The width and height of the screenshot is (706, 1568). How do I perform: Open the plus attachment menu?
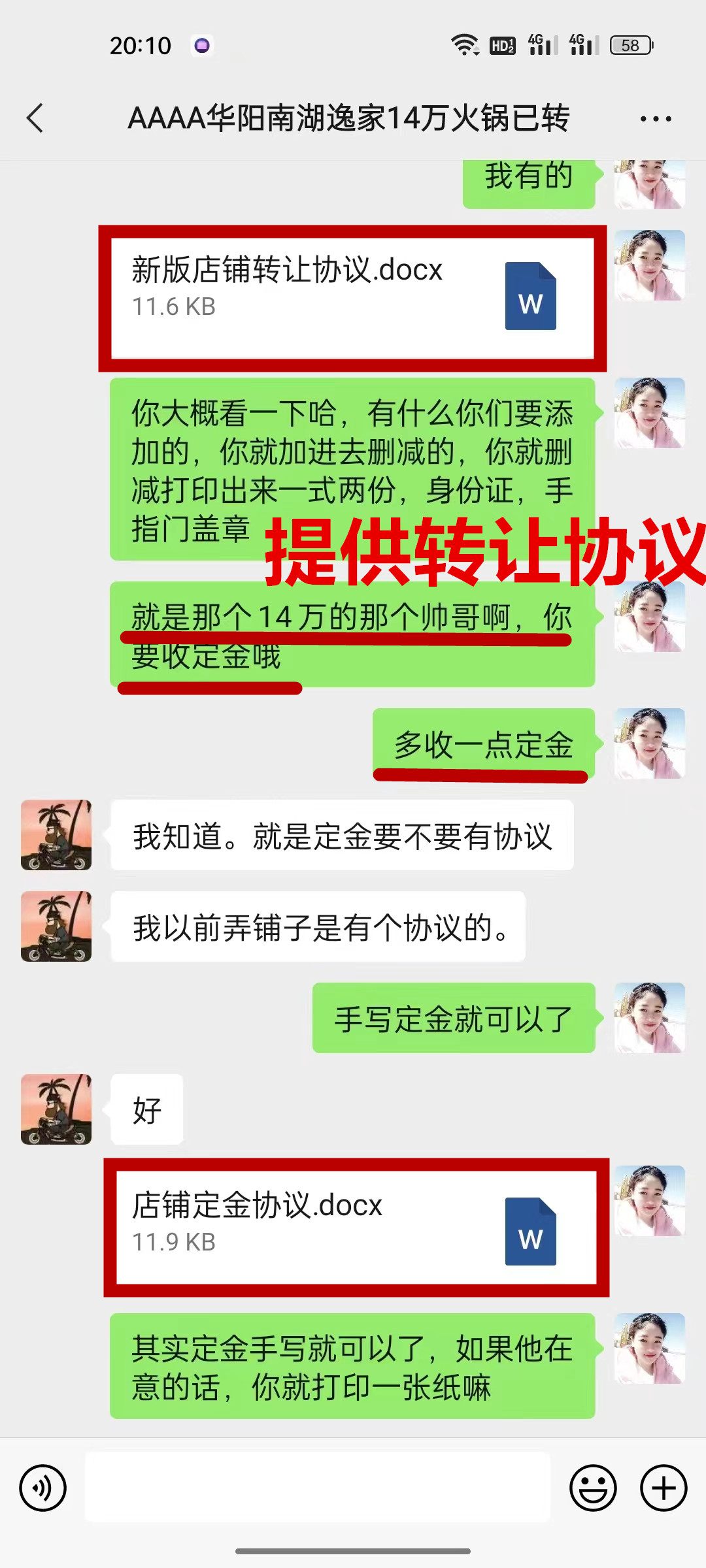[663, 1488]
